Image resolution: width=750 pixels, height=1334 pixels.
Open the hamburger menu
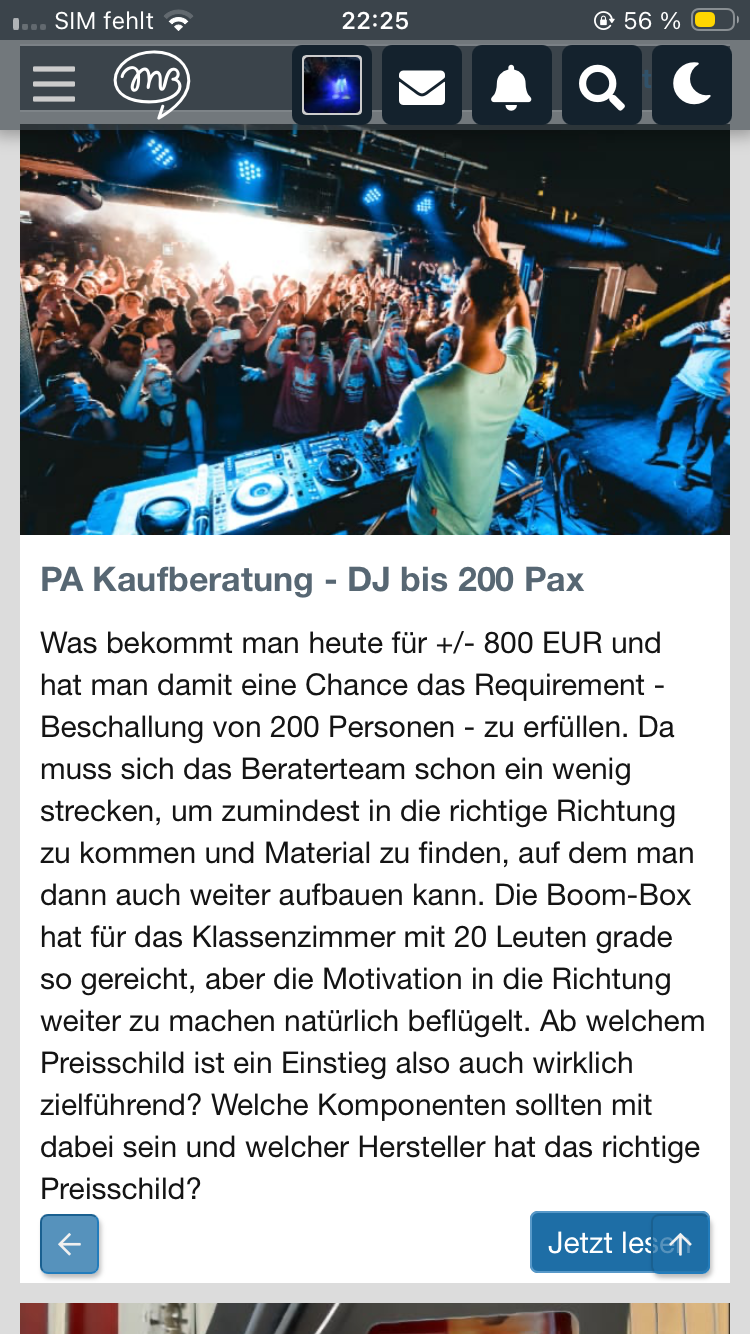[x=54, y=85]
